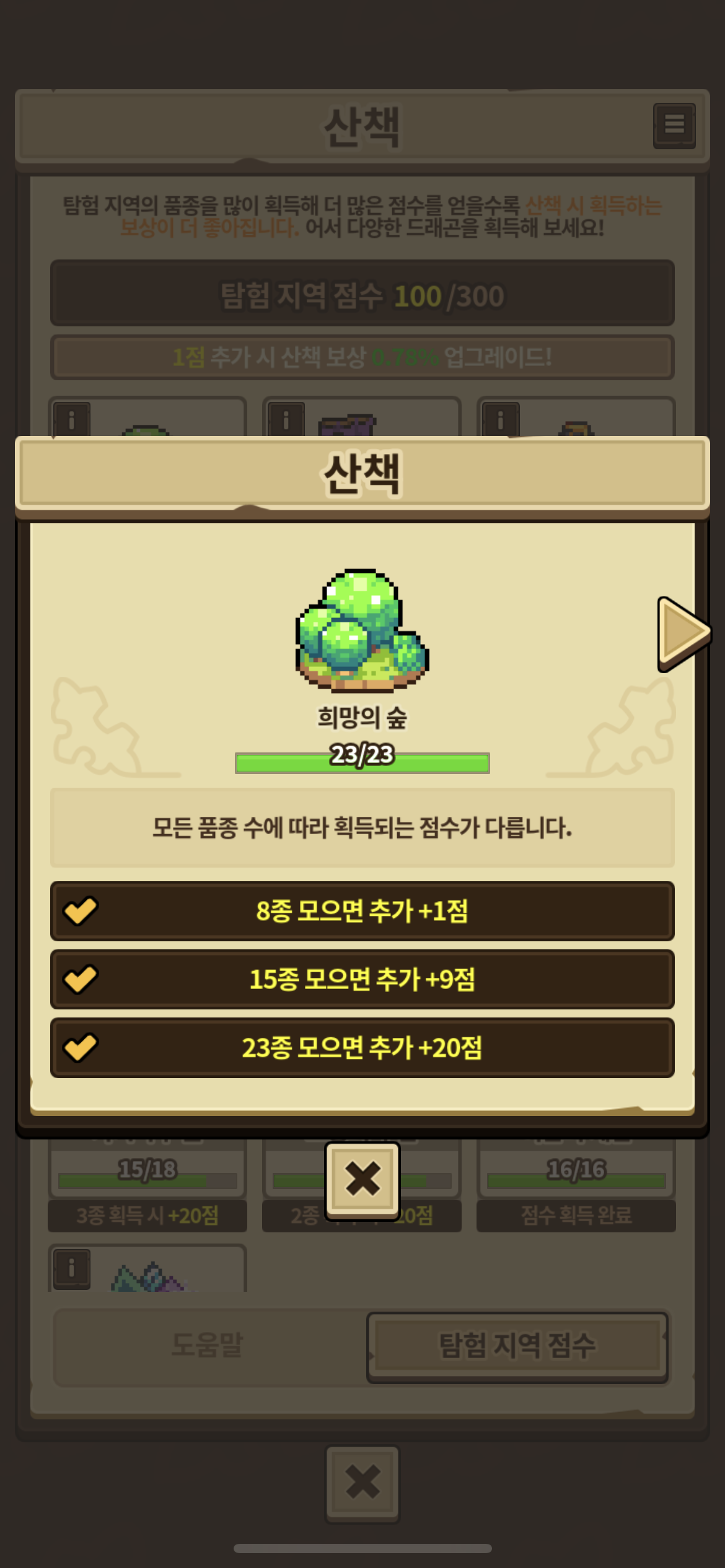Close the 희망의 숲 popup dialog
Image resolution: width=725 pixels, height=1568 pixels.
click(362, 1180)
